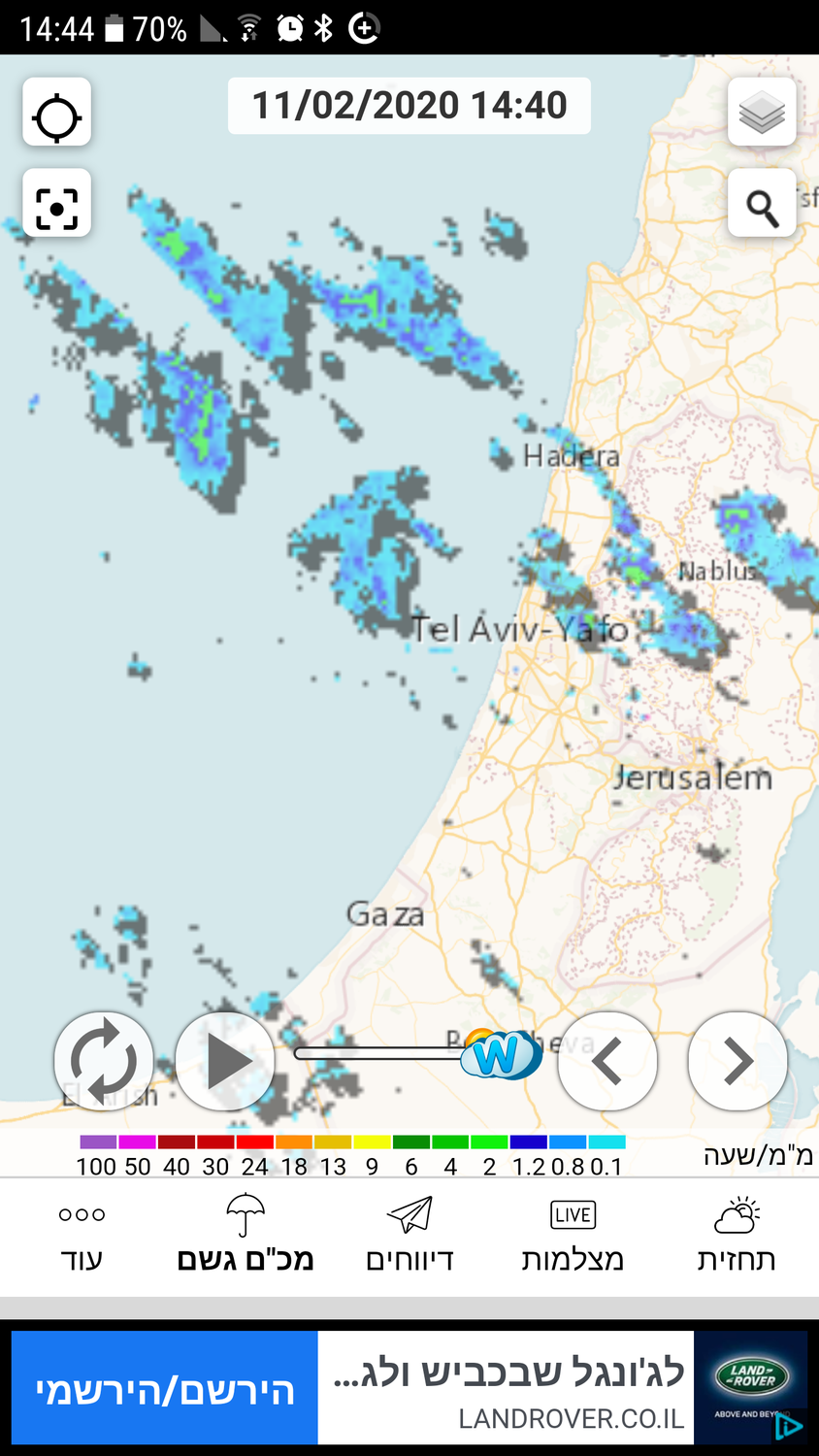This screenshot has height=1456, width=819.
Task: Open the תחזית forecast tab
Action: (737, 1235)
